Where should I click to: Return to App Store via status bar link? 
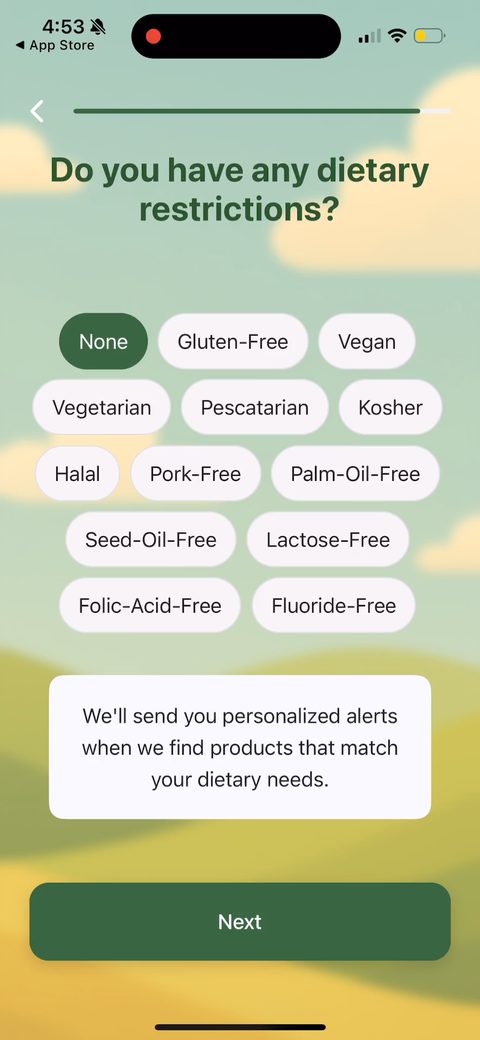(54, 46)
